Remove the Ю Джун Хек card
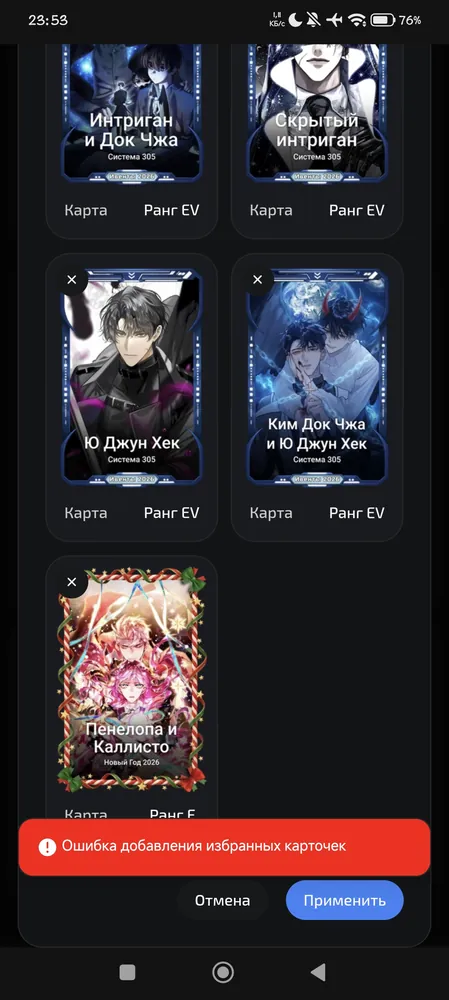Screen dimensions: 449x1000 [x=71, y=279]
